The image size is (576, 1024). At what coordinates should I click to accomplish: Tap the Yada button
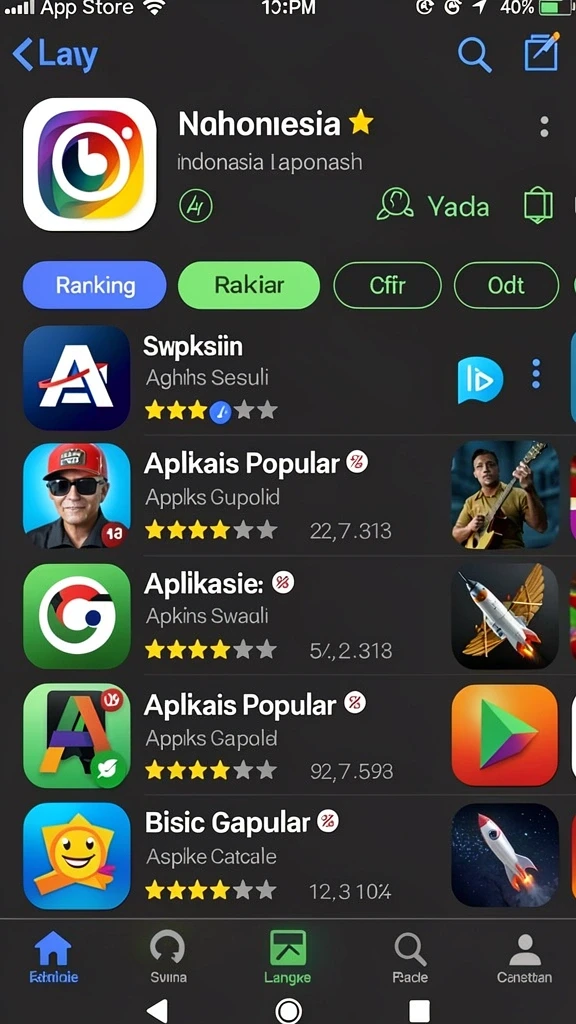coord(433,206)
